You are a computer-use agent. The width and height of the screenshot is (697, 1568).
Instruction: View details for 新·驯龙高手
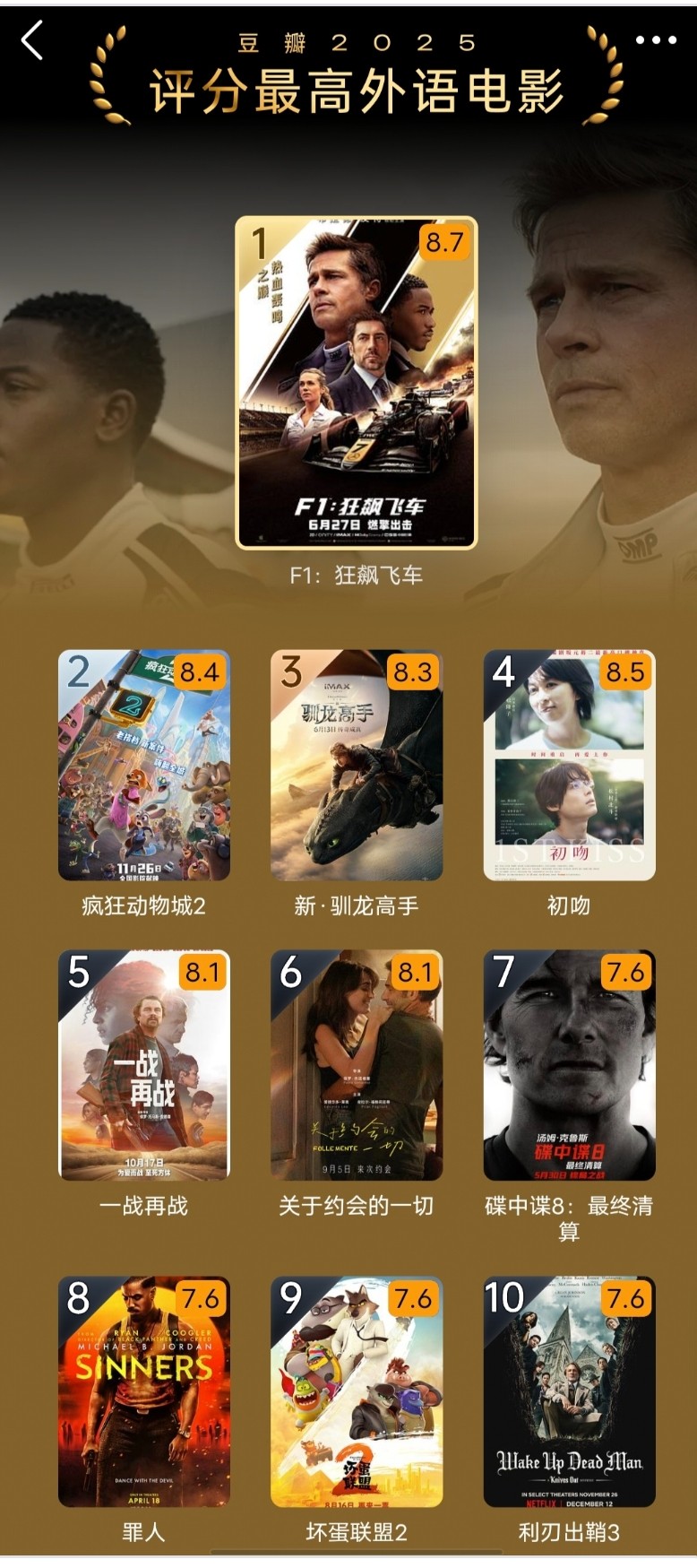[x=356, y=765]
